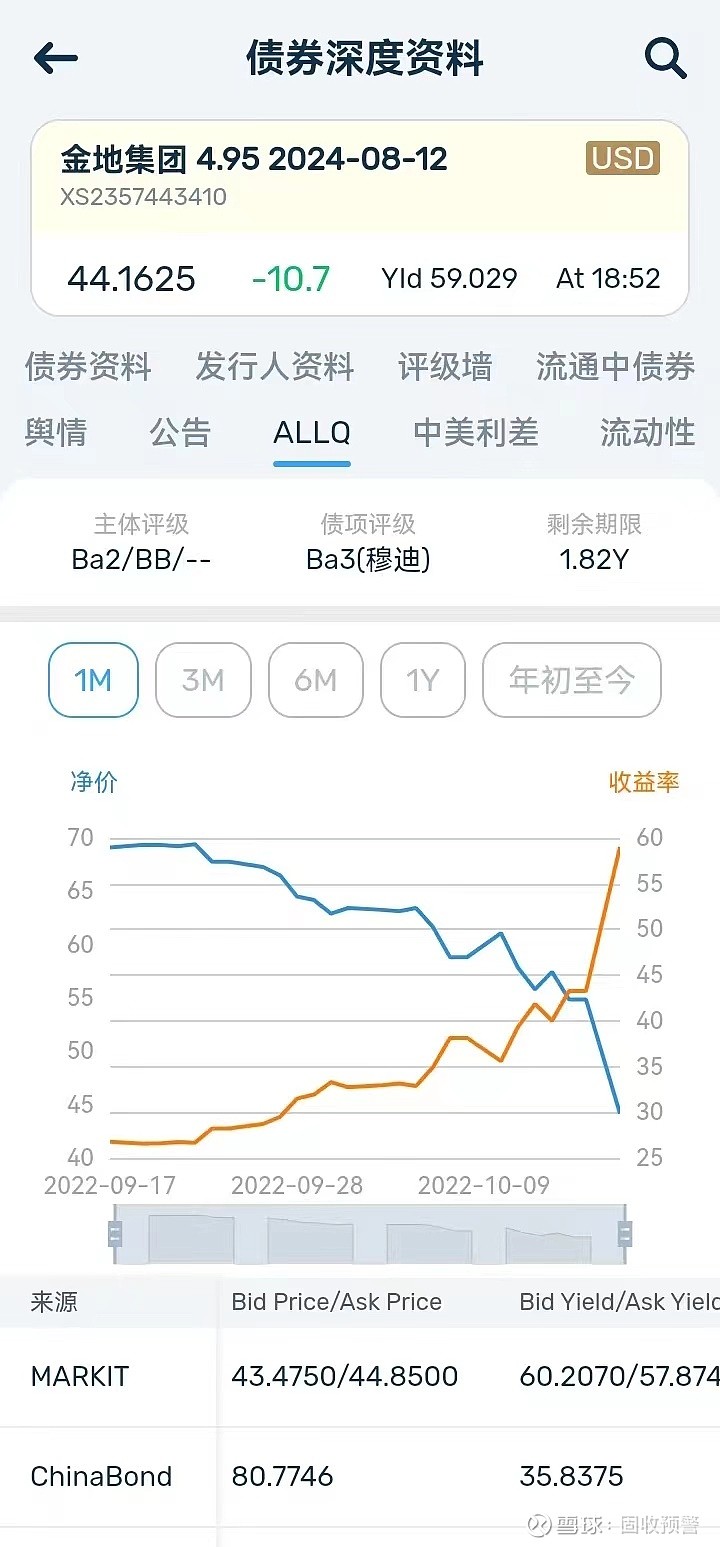Select the 评级墙 tab
The width and height of the screenshot is (720, 1547).
tap(445, 367)
